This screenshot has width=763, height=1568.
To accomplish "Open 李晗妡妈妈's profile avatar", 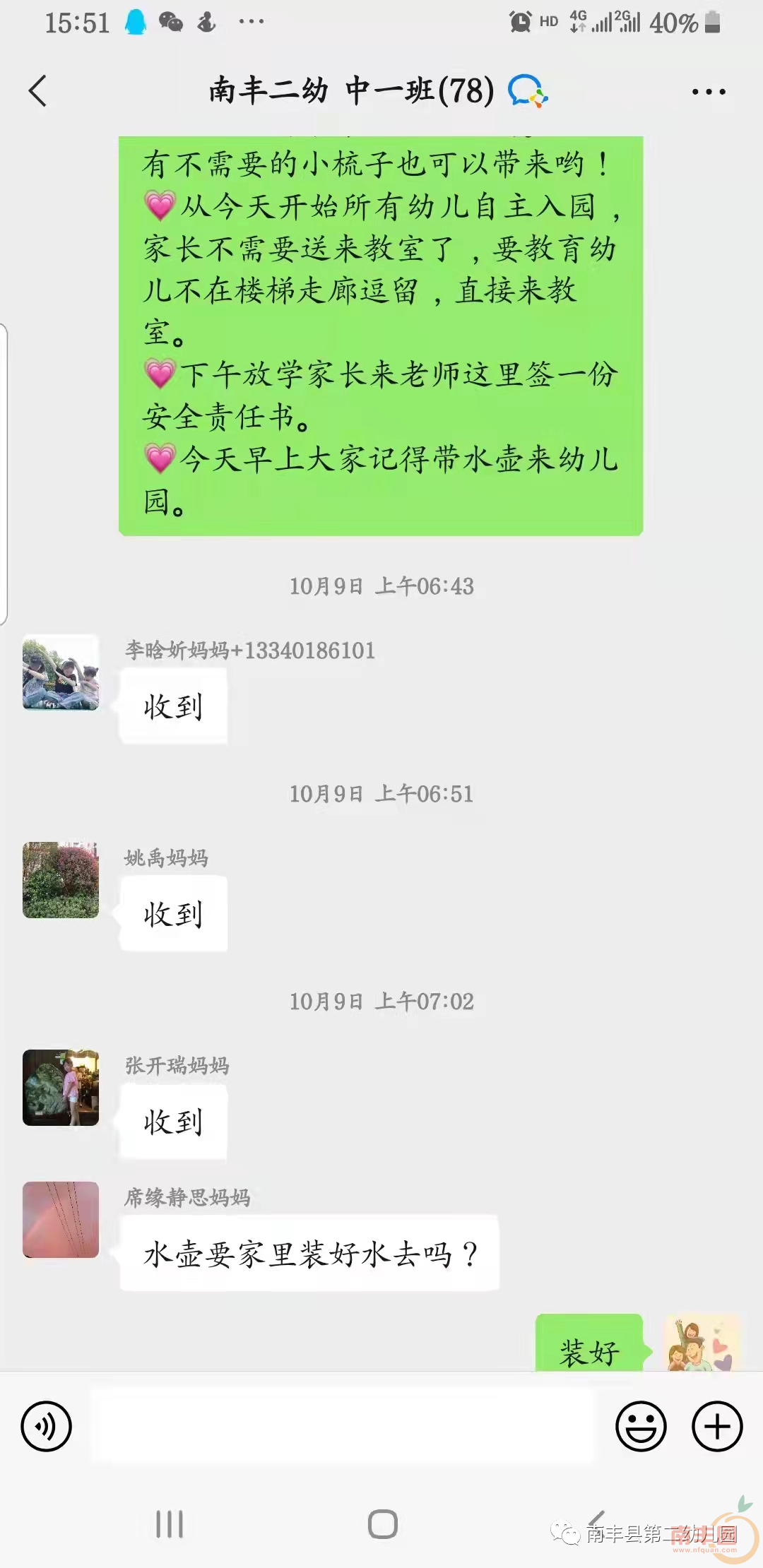I will point(61,672).
